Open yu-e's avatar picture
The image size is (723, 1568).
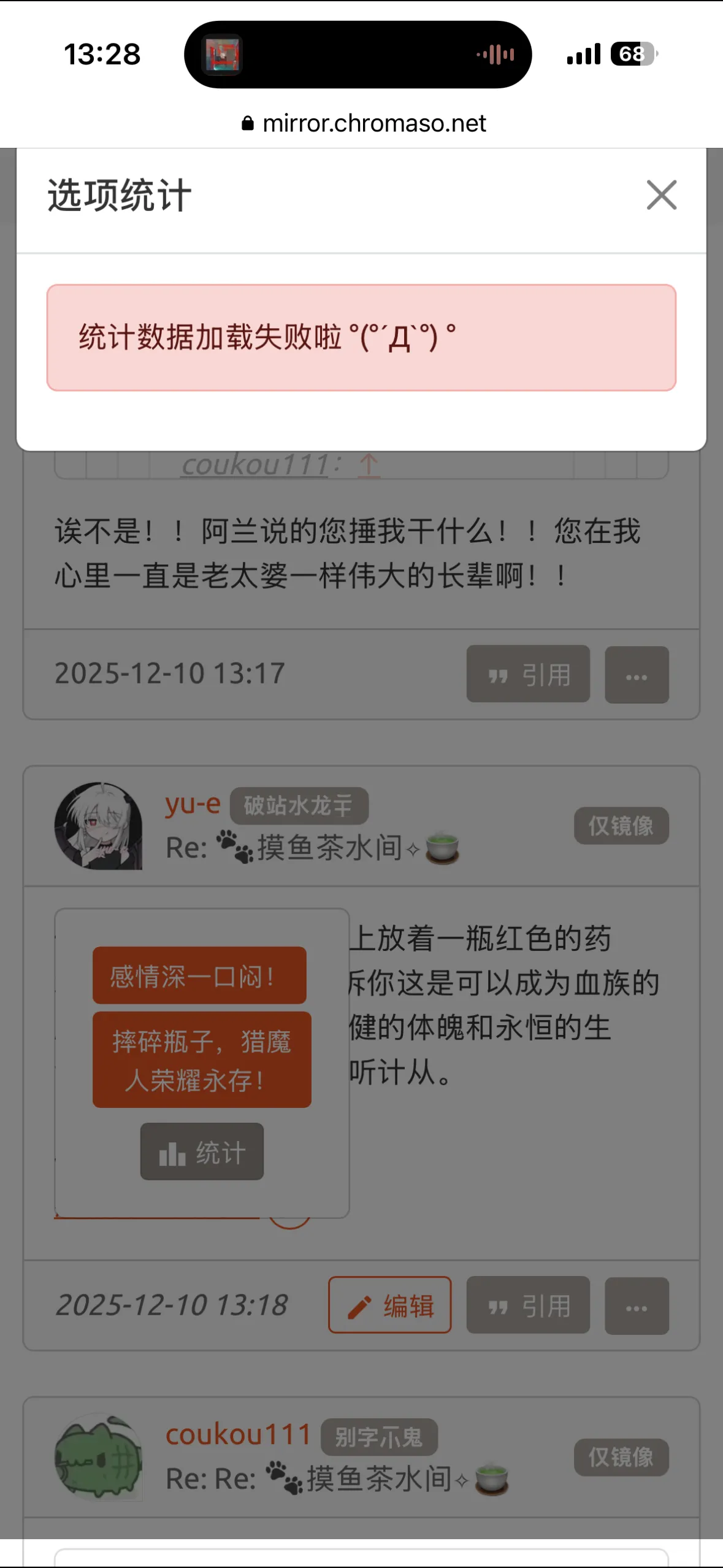click(98, 826)
